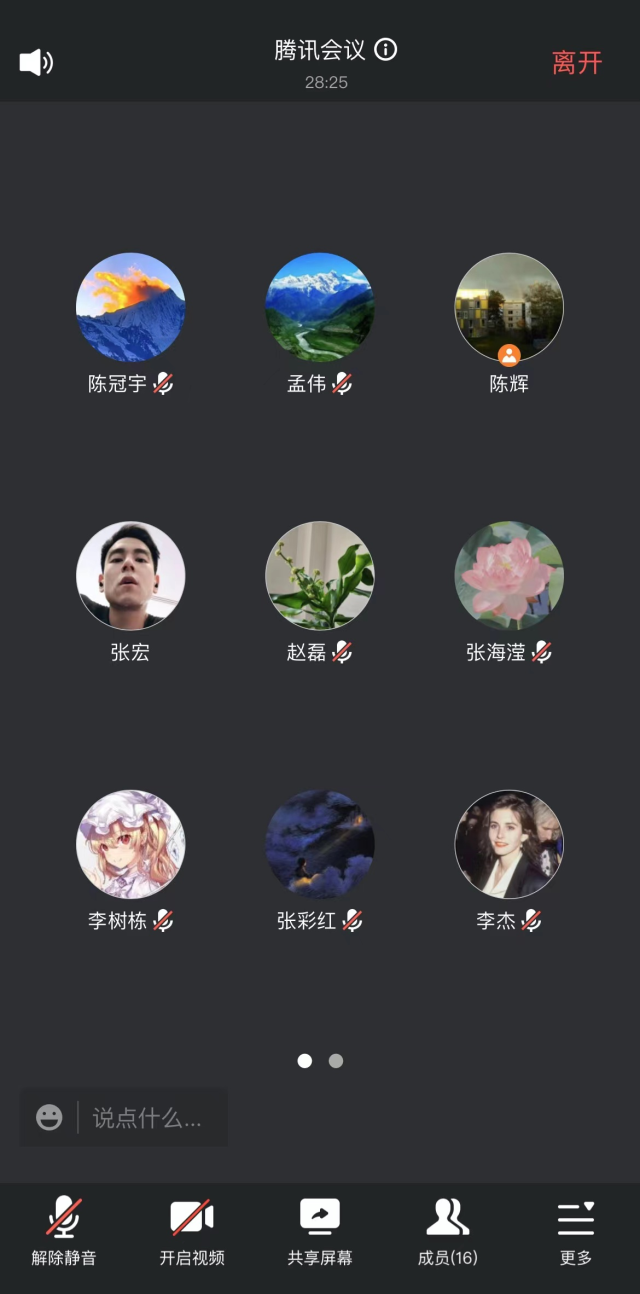Open the emoji picker in chat box
The height and width of the screenshot is (1294, 640).
click(x=49, y=1117)
